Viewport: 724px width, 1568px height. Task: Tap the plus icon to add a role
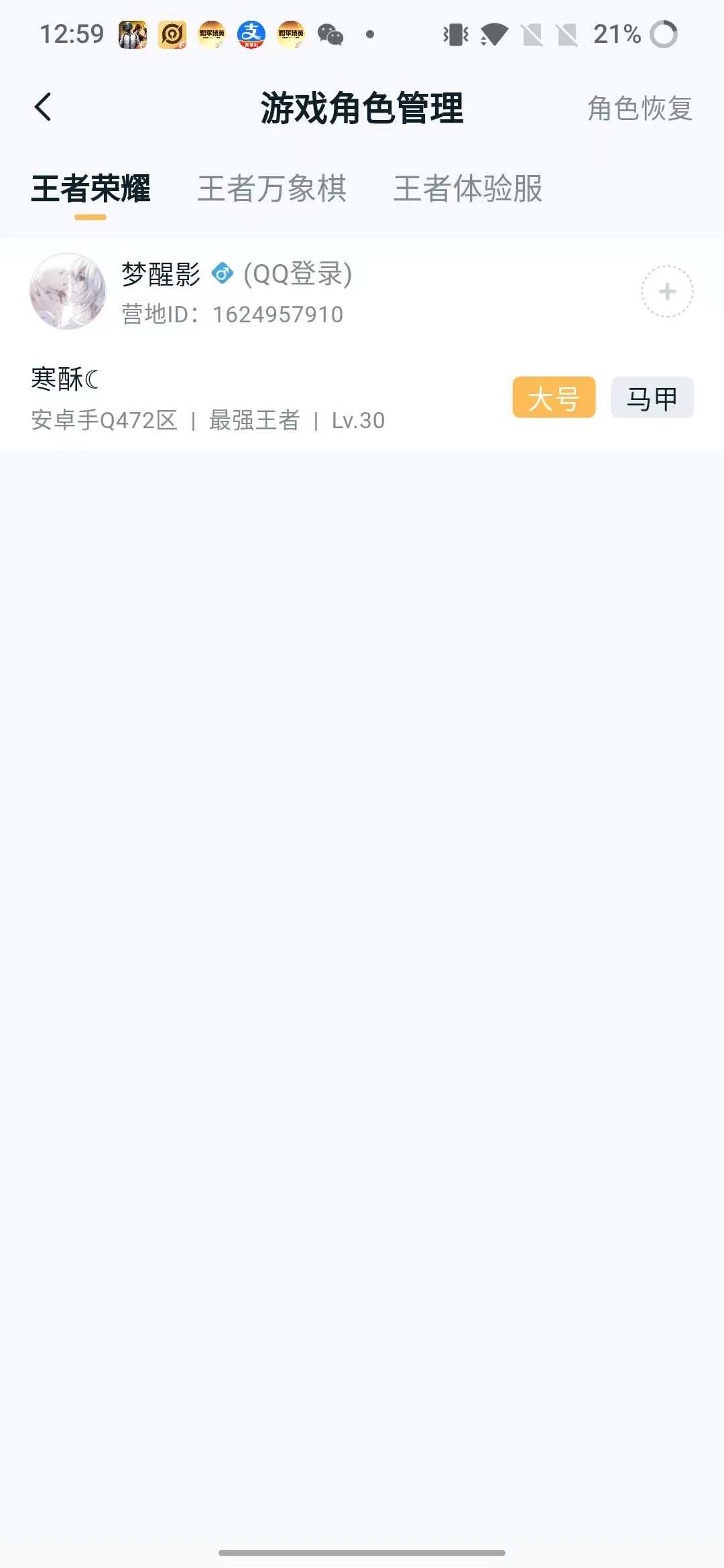point(667,291)
